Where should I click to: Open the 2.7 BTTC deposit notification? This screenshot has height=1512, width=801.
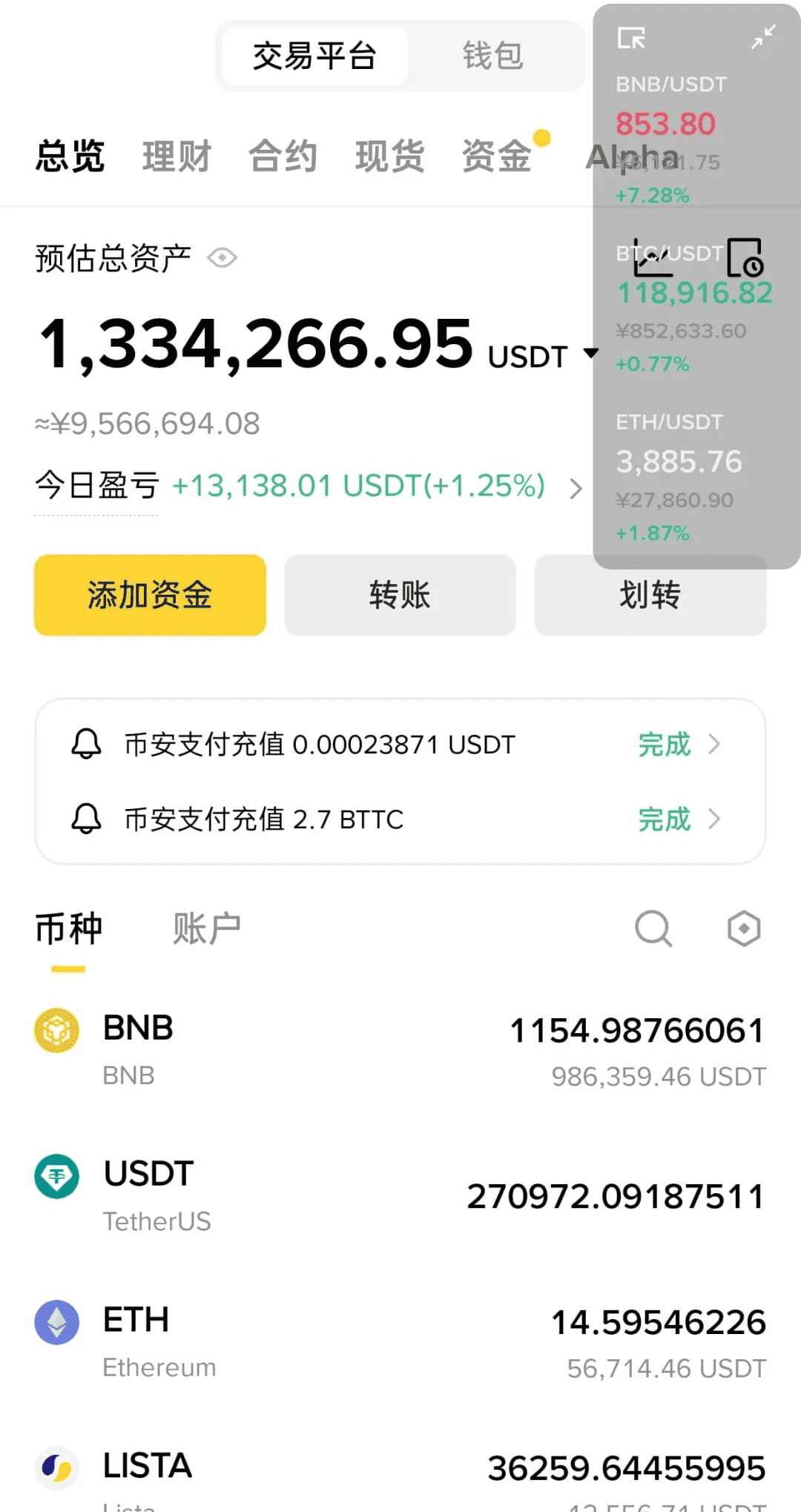pyautogui.click(x=399, y=819)
